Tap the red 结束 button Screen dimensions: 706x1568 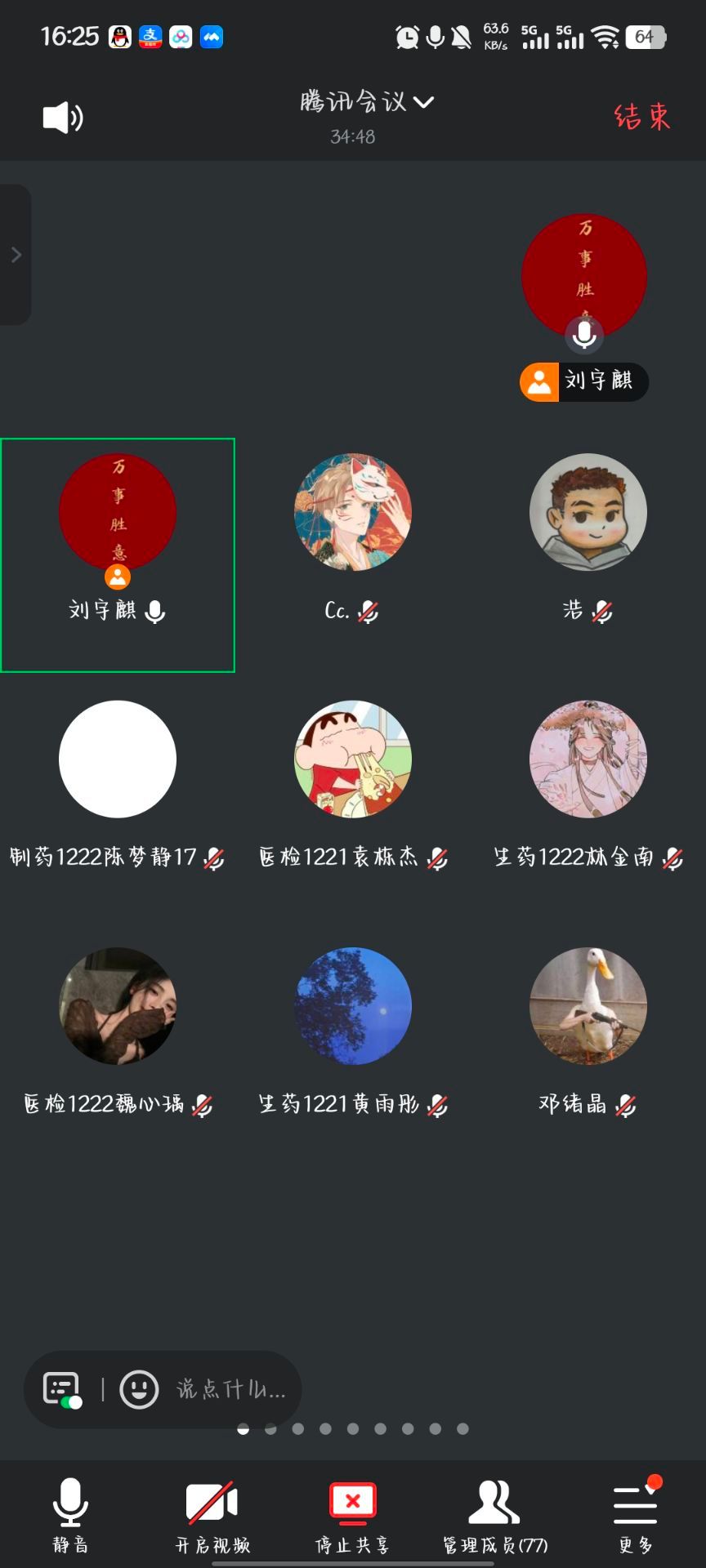coord(642,117)
